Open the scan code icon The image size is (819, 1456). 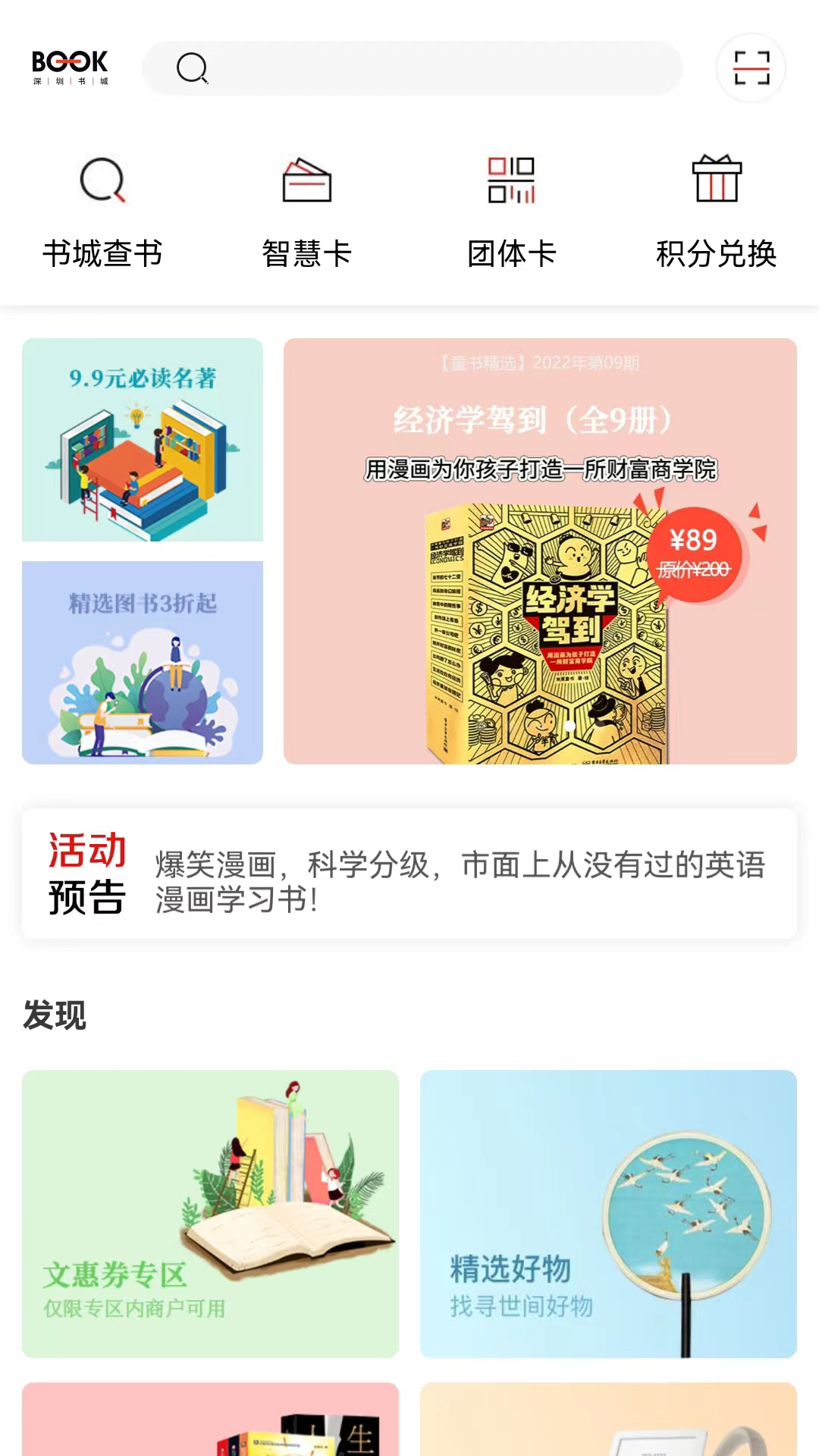point(751,68)
